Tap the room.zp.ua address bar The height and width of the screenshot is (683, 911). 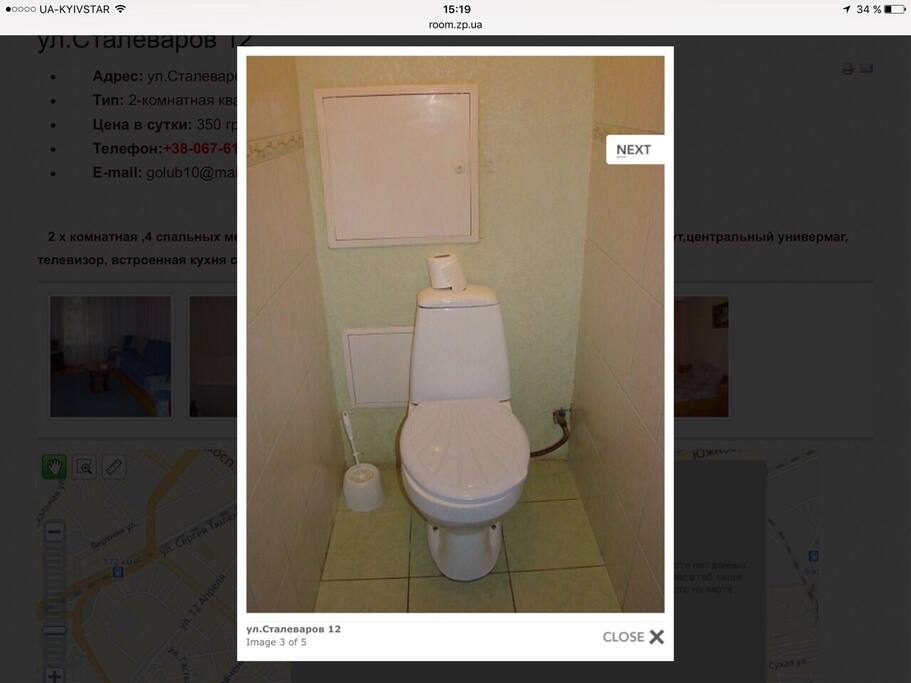455,24
